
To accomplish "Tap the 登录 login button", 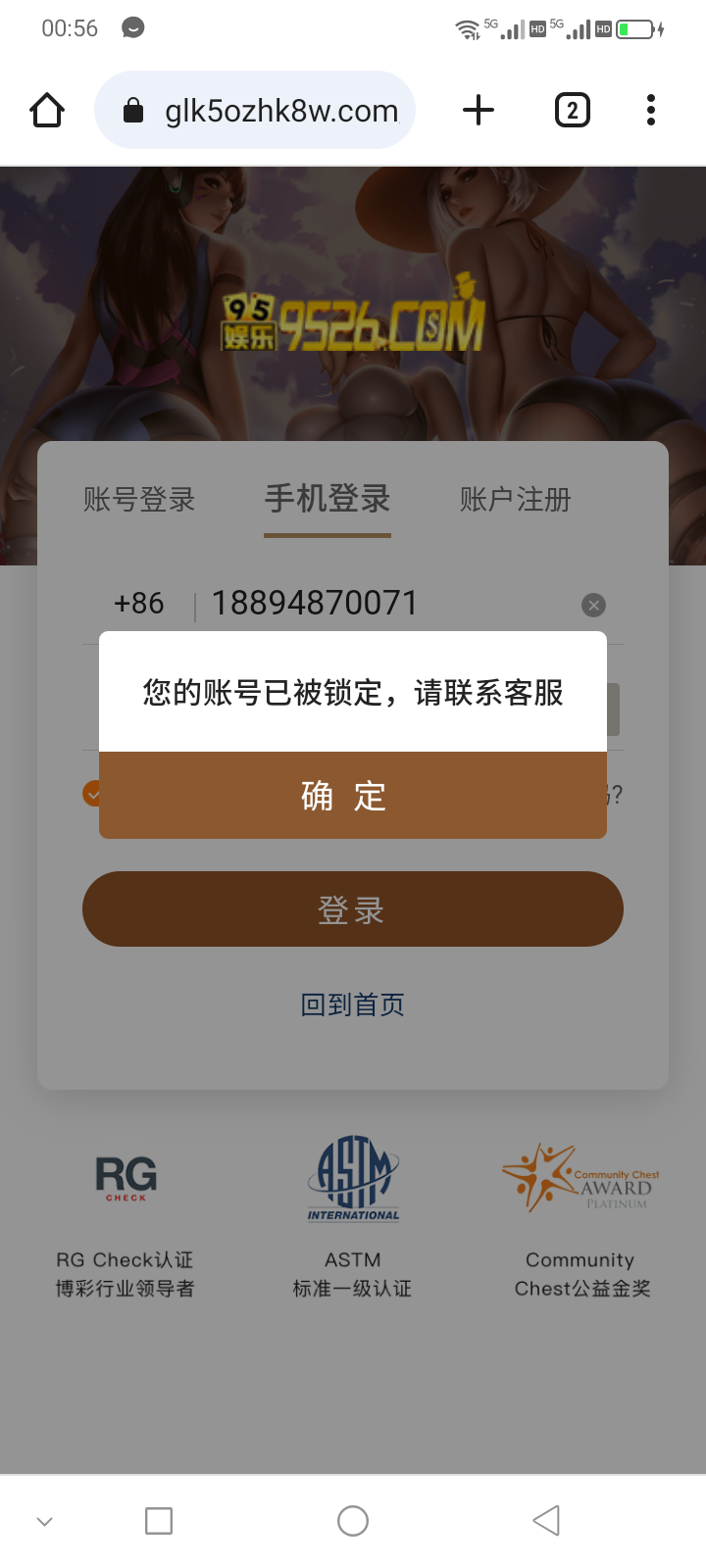I will [352, 909].
